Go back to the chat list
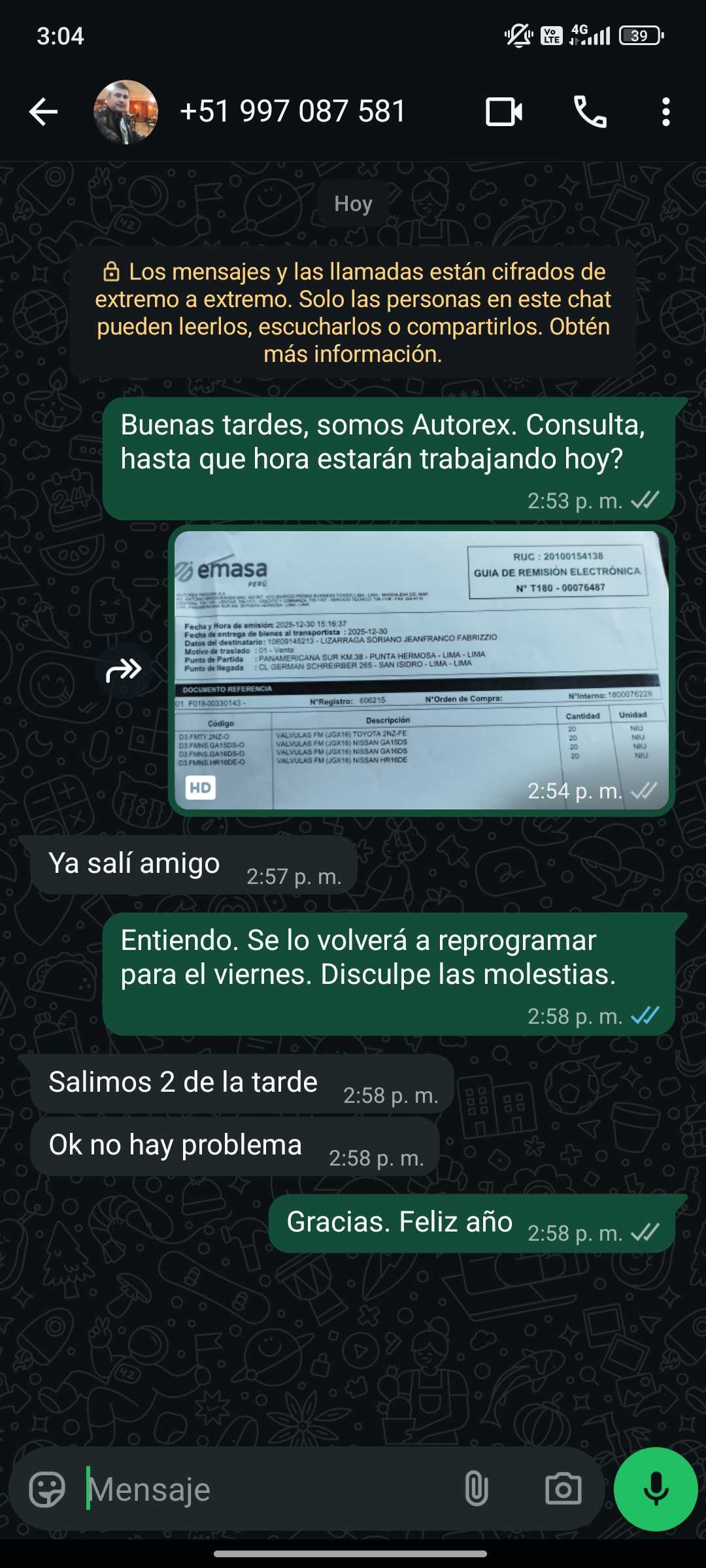Screen dimensions: 706x1568 pyautogui.click(x=44, y=112)
